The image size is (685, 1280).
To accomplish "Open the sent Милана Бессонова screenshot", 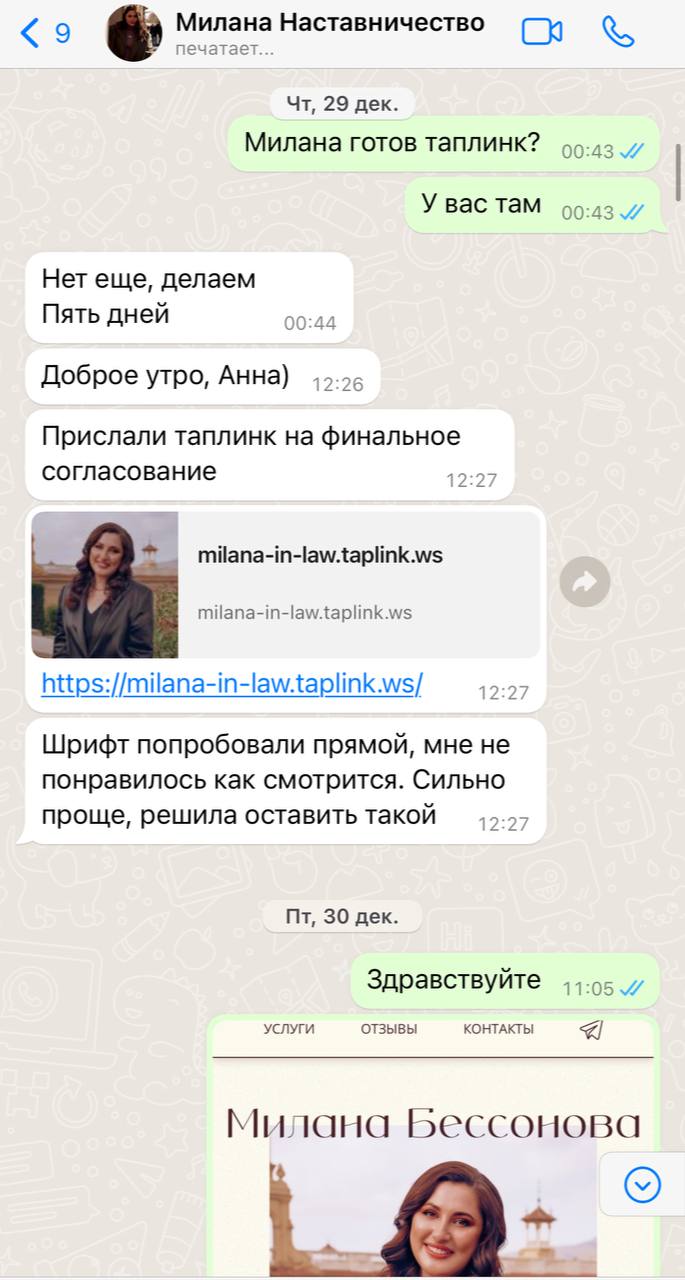I will (432, 1150).
